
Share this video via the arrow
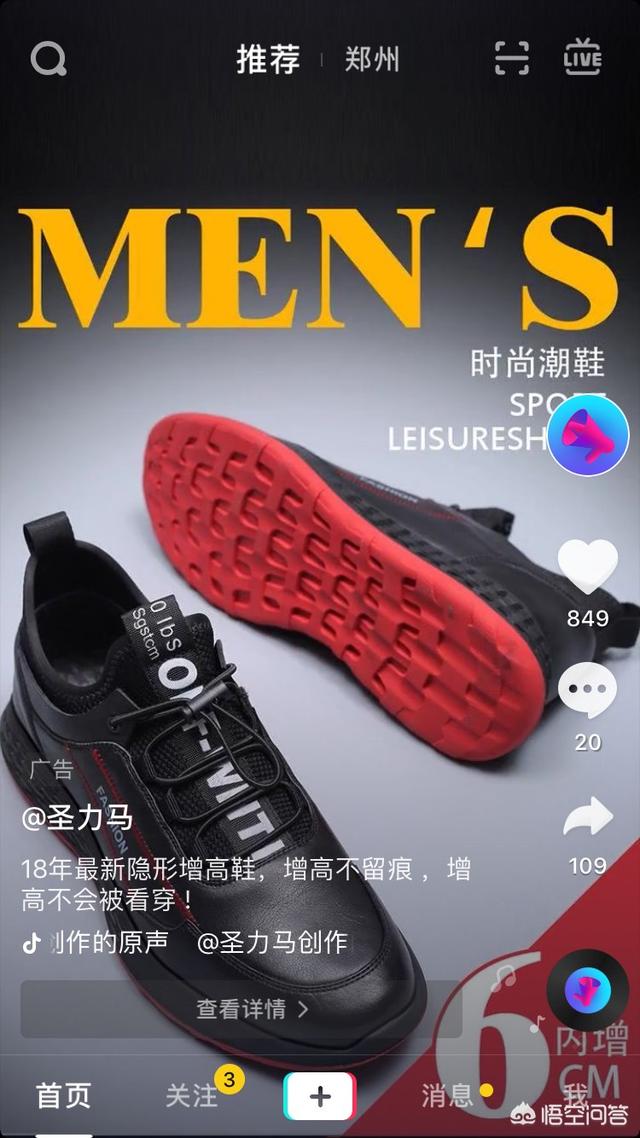tap(587, 816)
